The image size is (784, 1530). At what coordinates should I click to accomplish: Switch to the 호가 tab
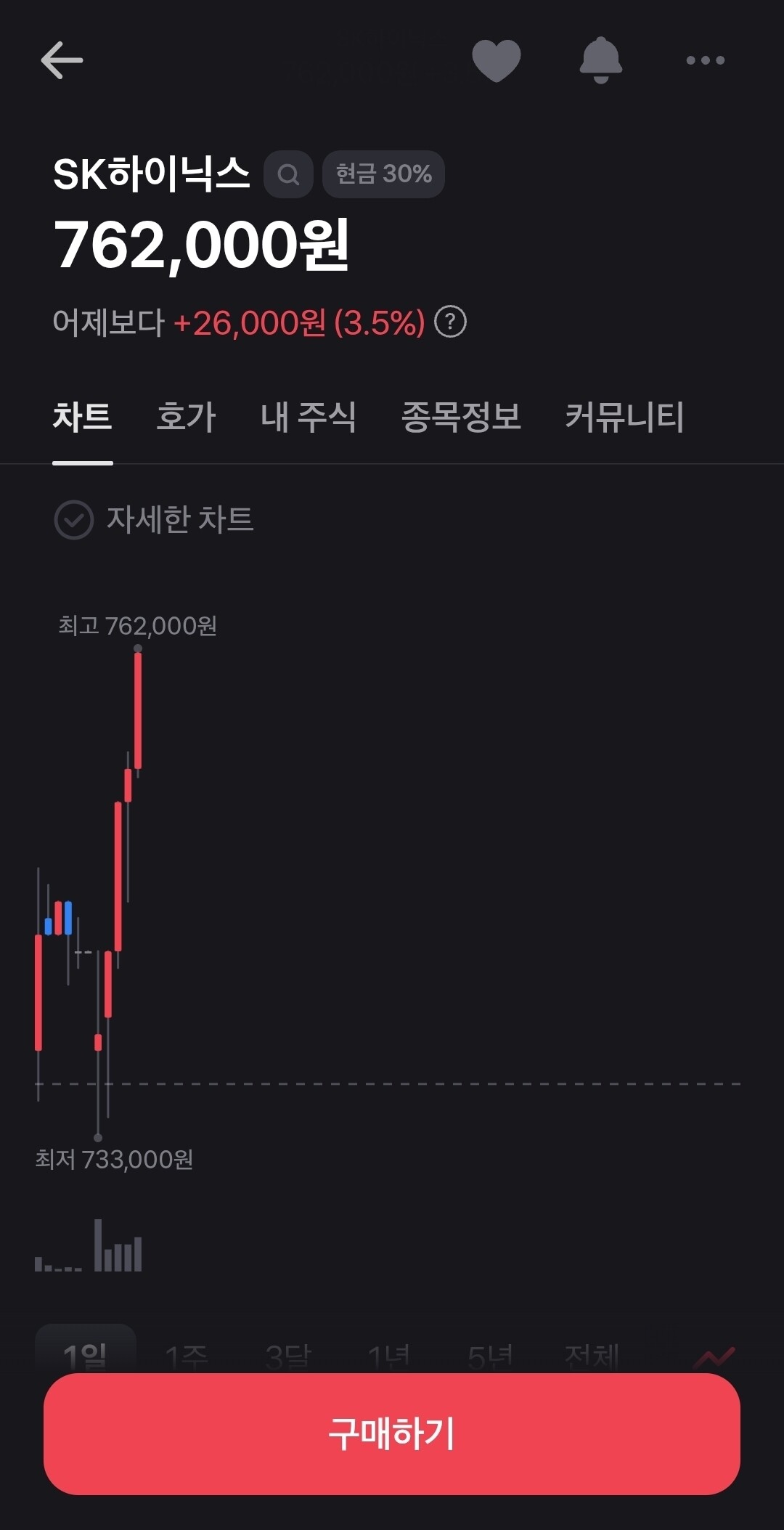(186, 418)
